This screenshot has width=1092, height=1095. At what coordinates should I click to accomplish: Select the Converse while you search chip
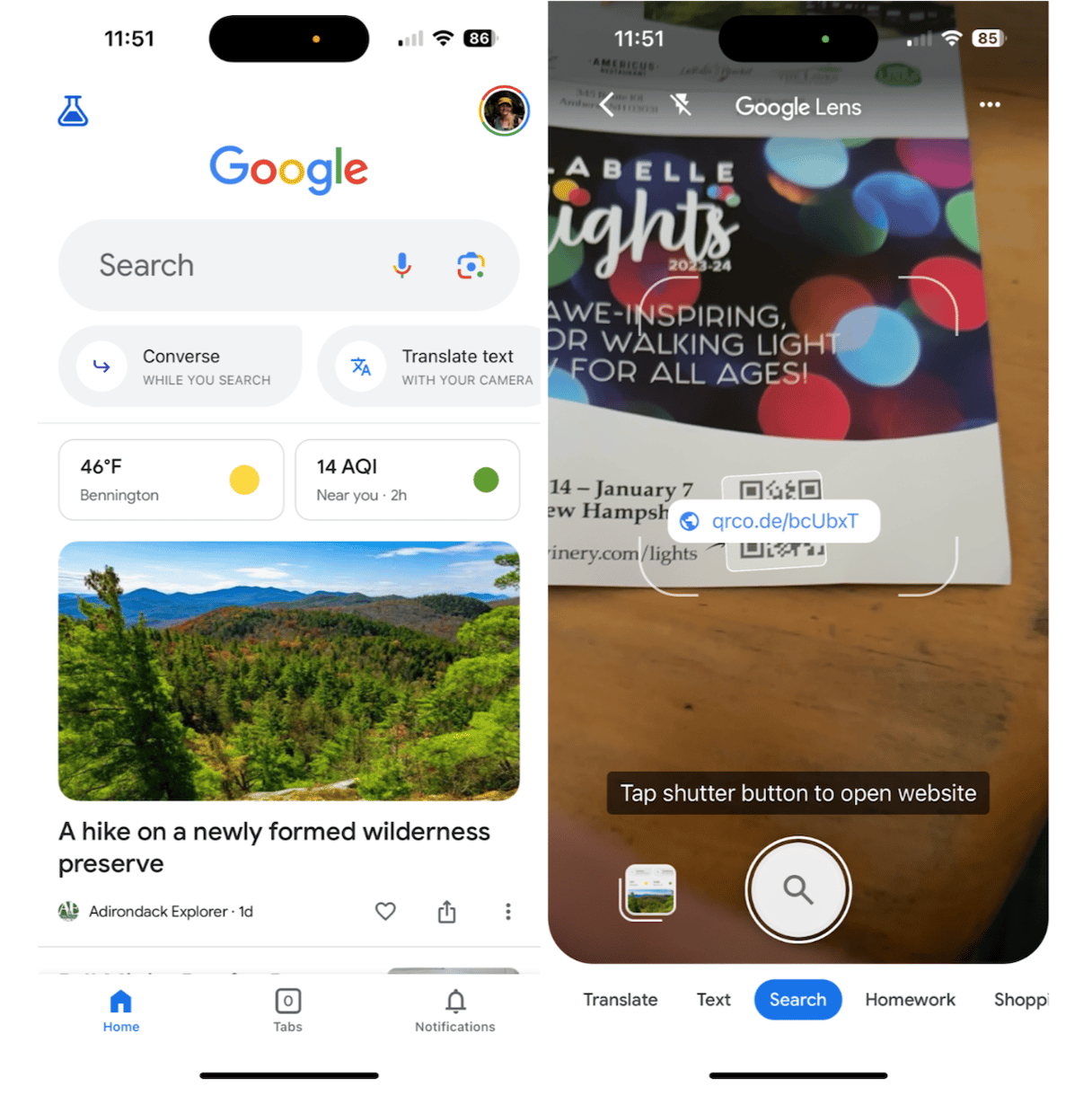click(x=181, y=366)
